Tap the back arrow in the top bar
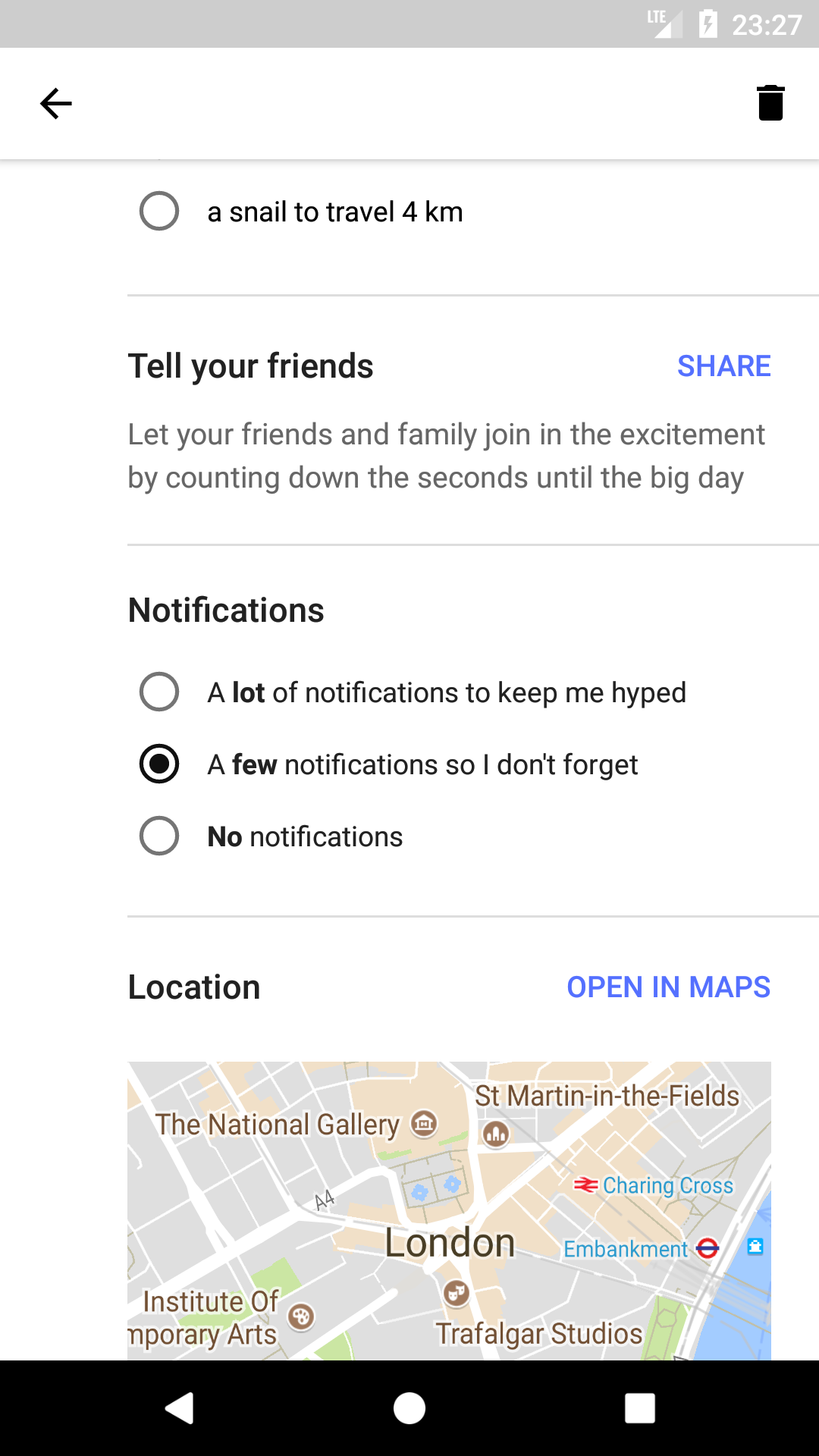This screenshot has width=819, height=1456. pyautogui.click(x=55, y=103)
